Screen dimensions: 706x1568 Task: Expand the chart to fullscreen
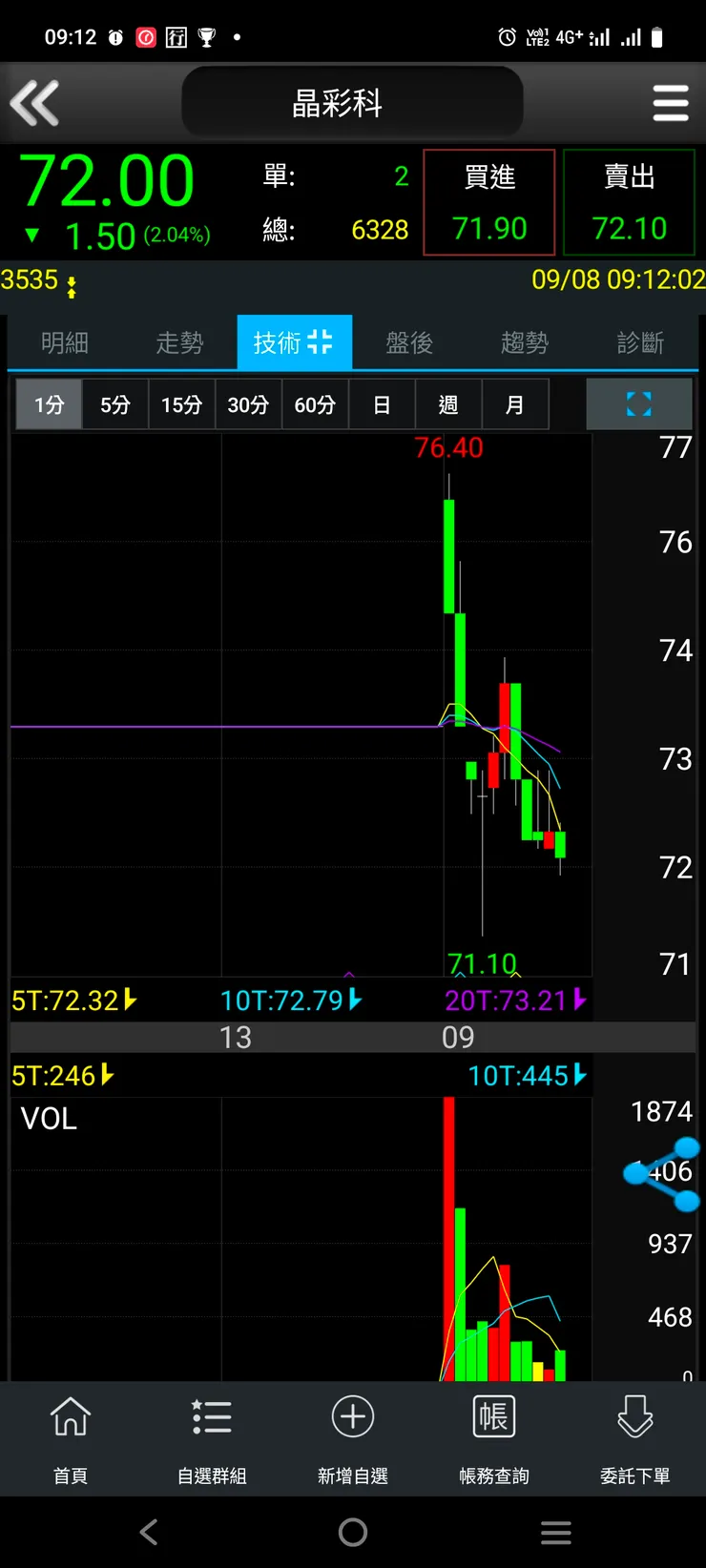(x=638, y=404)
